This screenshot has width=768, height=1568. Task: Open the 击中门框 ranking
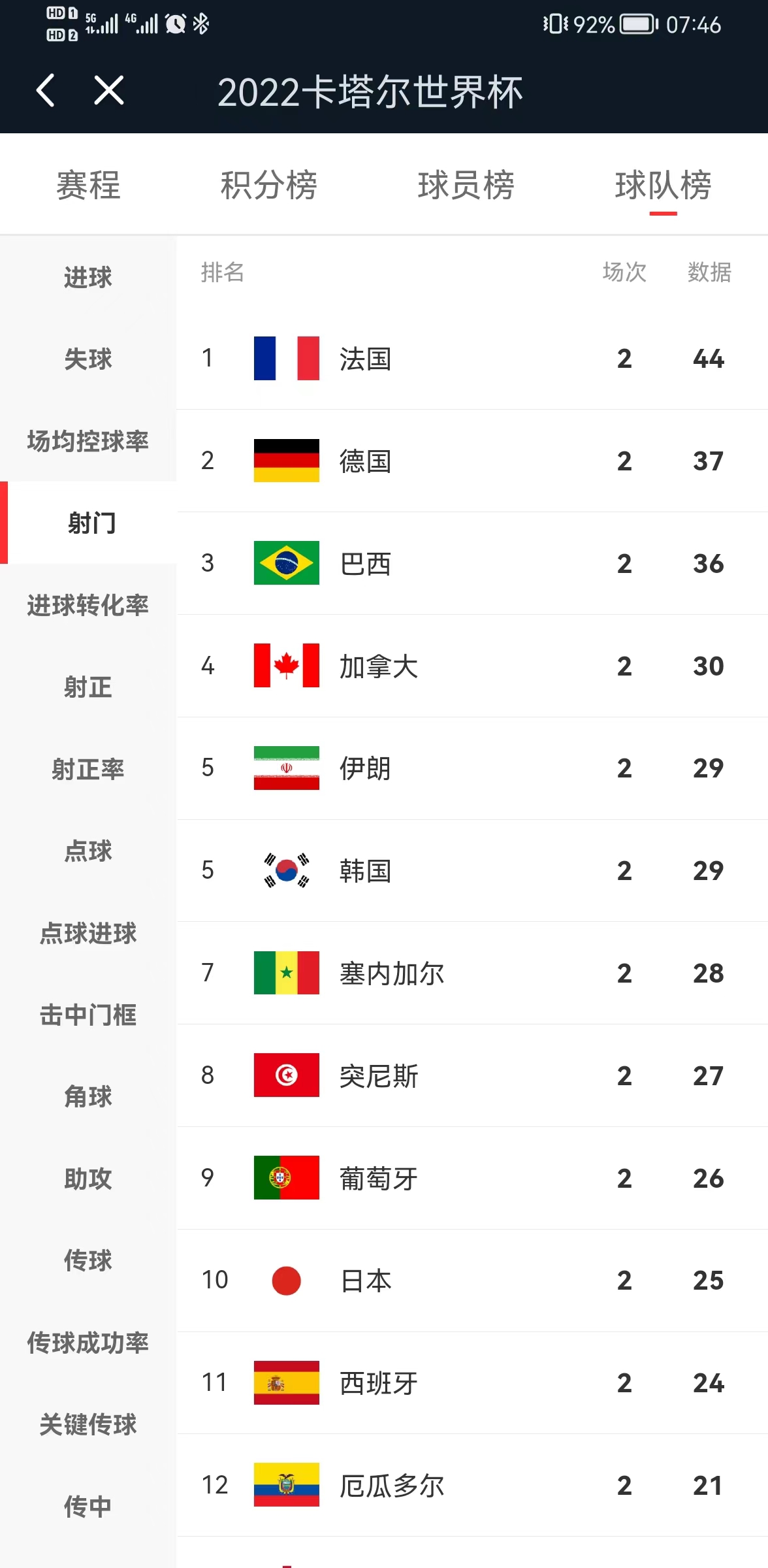[88, 1015]
